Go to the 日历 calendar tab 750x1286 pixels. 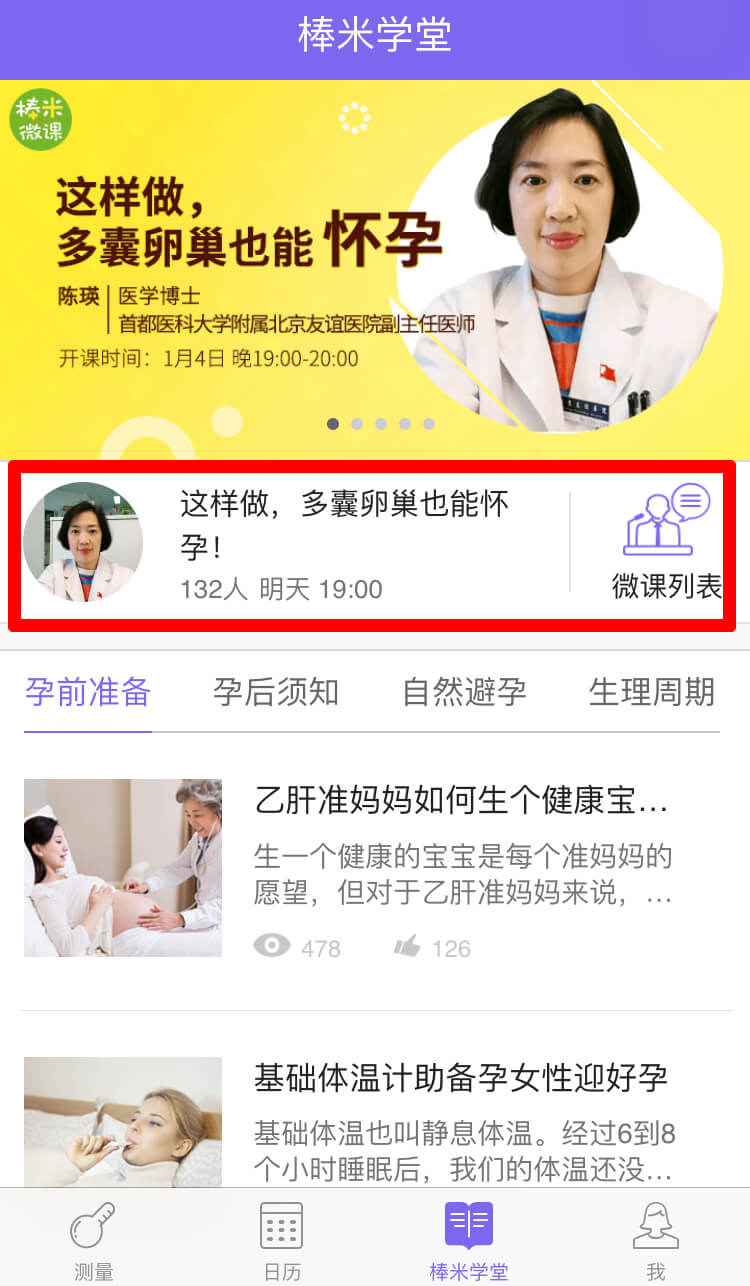coord(281,1240)
